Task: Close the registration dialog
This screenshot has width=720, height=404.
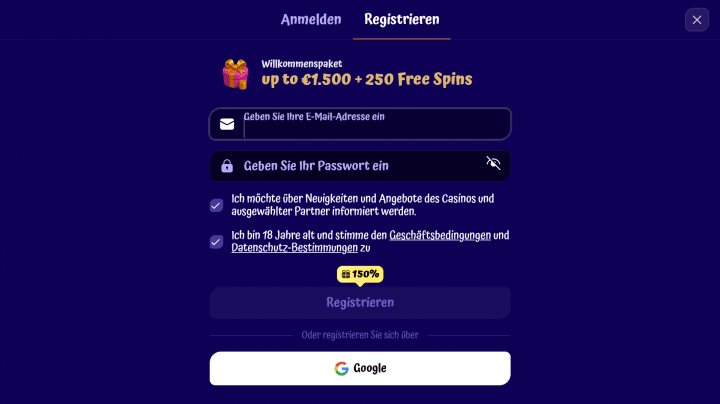Action: [697, 20]
